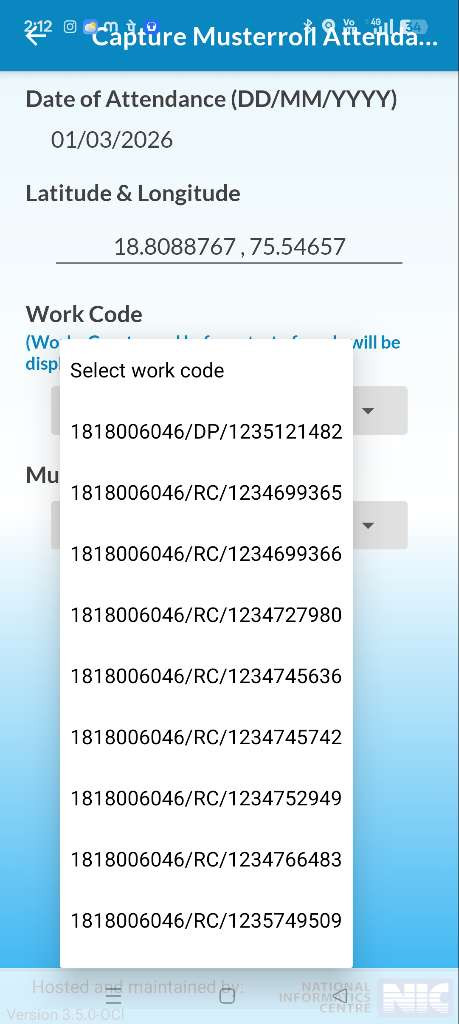
Task: Pick work code 1818006046/RC/1235749509
Action: coord(206,920)
